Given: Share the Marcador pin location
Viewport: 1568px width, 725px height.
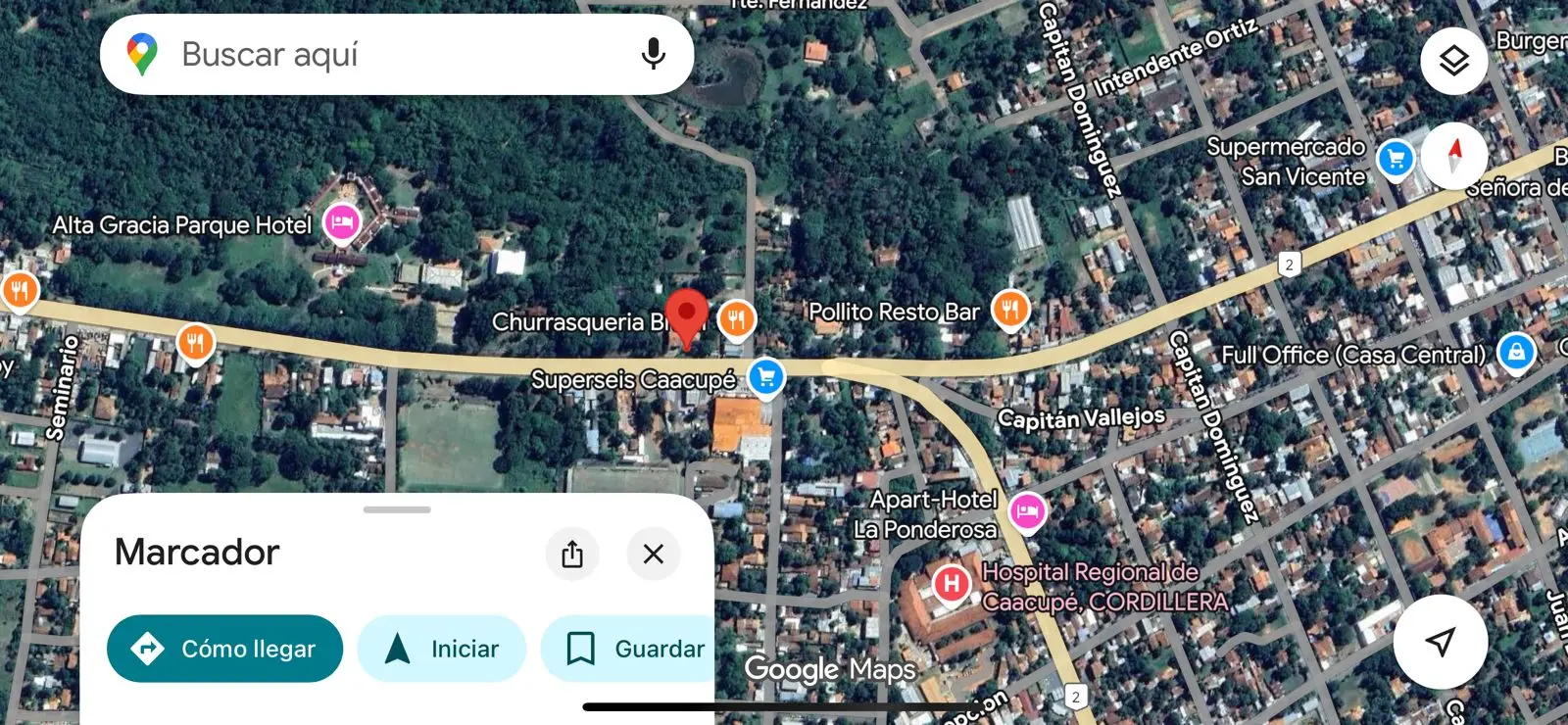Looking at the screenshot, I should 572,555.
